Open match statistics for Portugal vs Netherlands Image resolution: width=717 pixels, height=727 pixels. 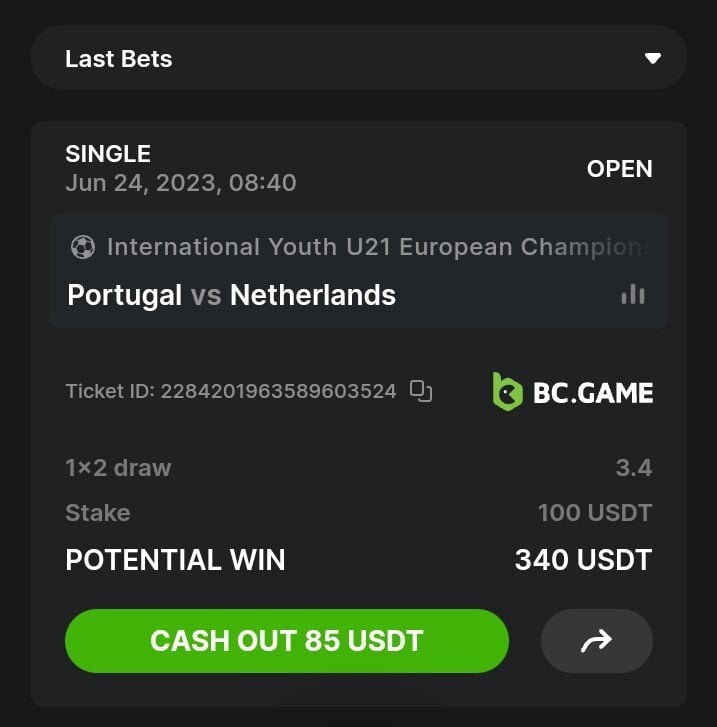632,294
